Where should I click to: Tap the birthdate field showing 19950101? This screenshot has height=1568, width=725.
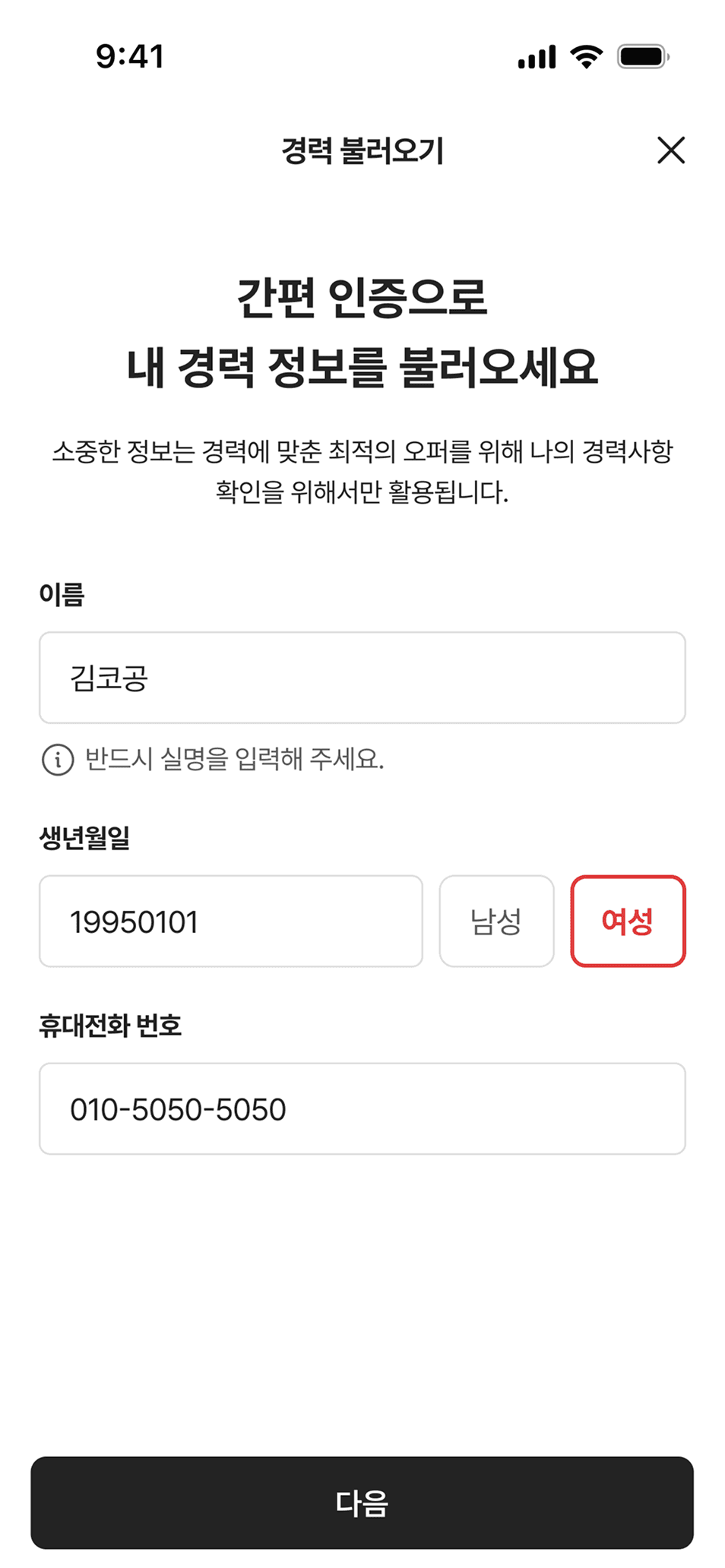tap(232, 920)
